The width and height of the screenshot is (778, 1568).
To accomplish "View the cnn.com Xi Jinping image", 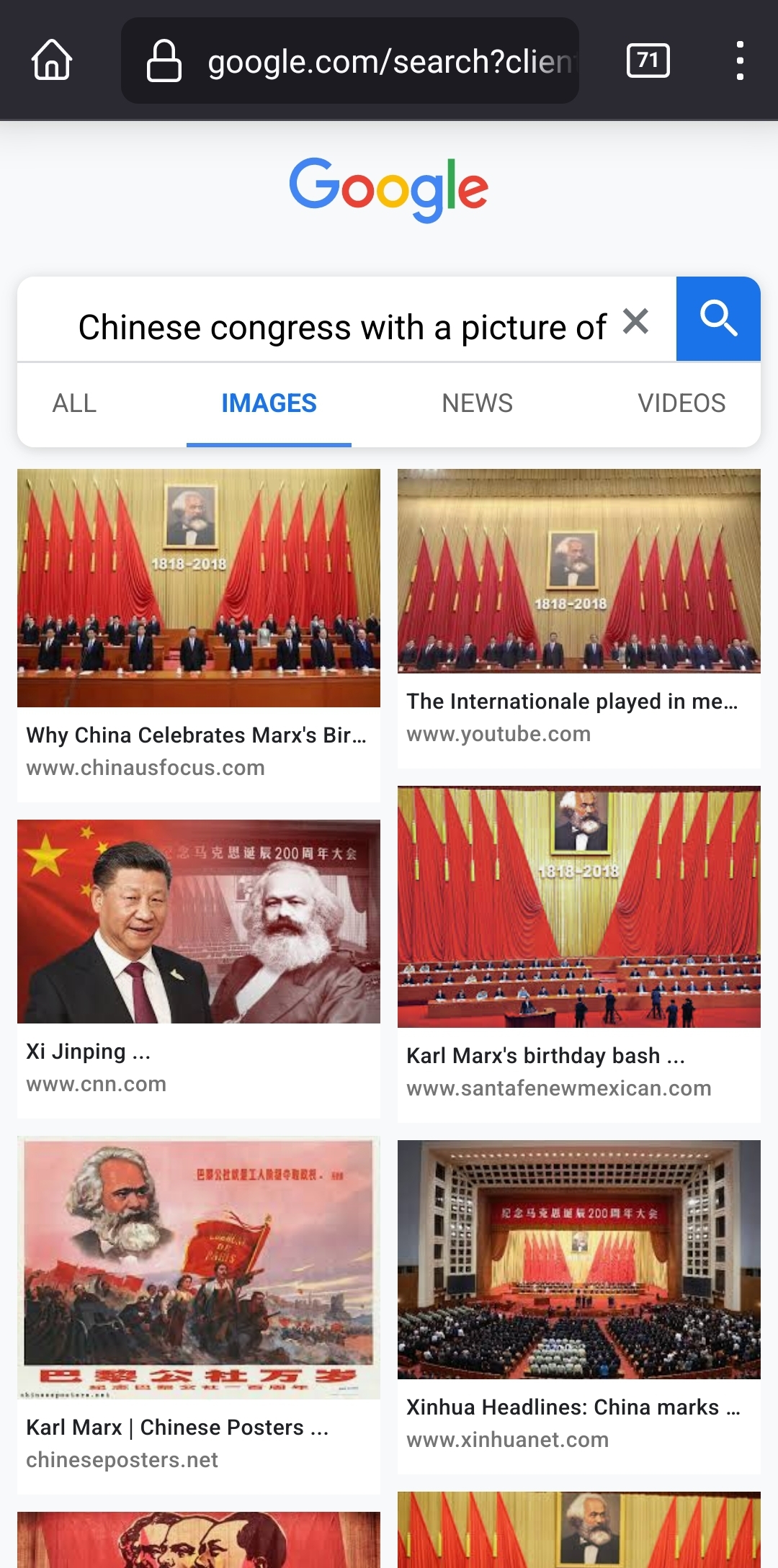I will (x=199, y=921).
